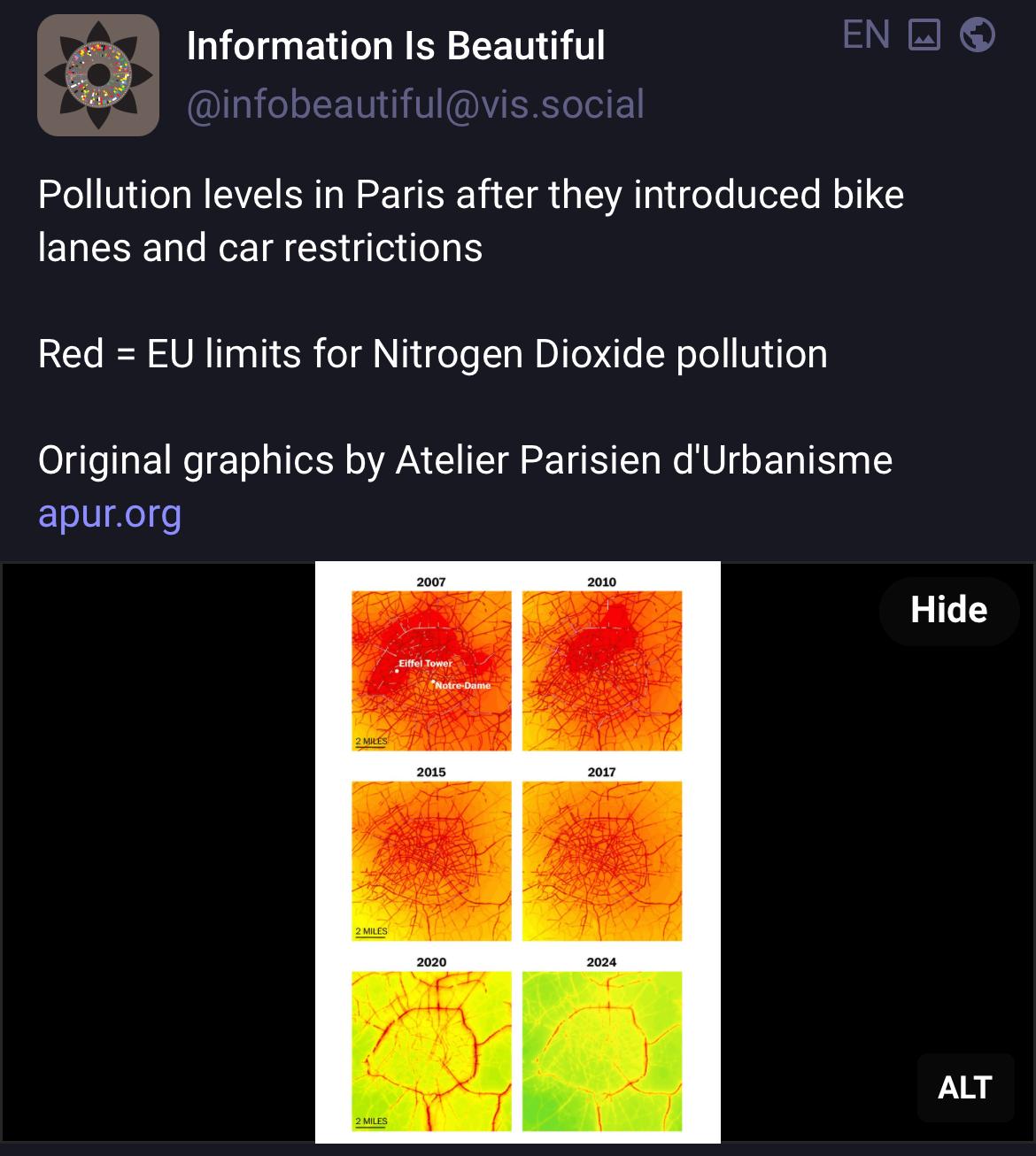Image resolution: width=1036 pixels, height=1156 pixels.
Task: Open the Paris pollution maps image
Action: pos(517,852)
